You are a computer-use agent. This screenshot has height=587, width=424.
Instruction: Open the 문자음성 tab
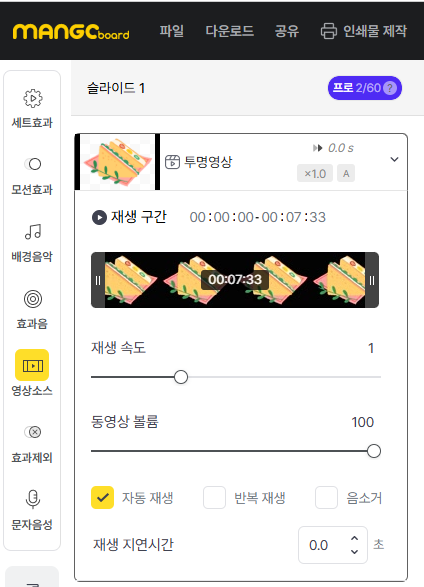(x=32, y=510)
